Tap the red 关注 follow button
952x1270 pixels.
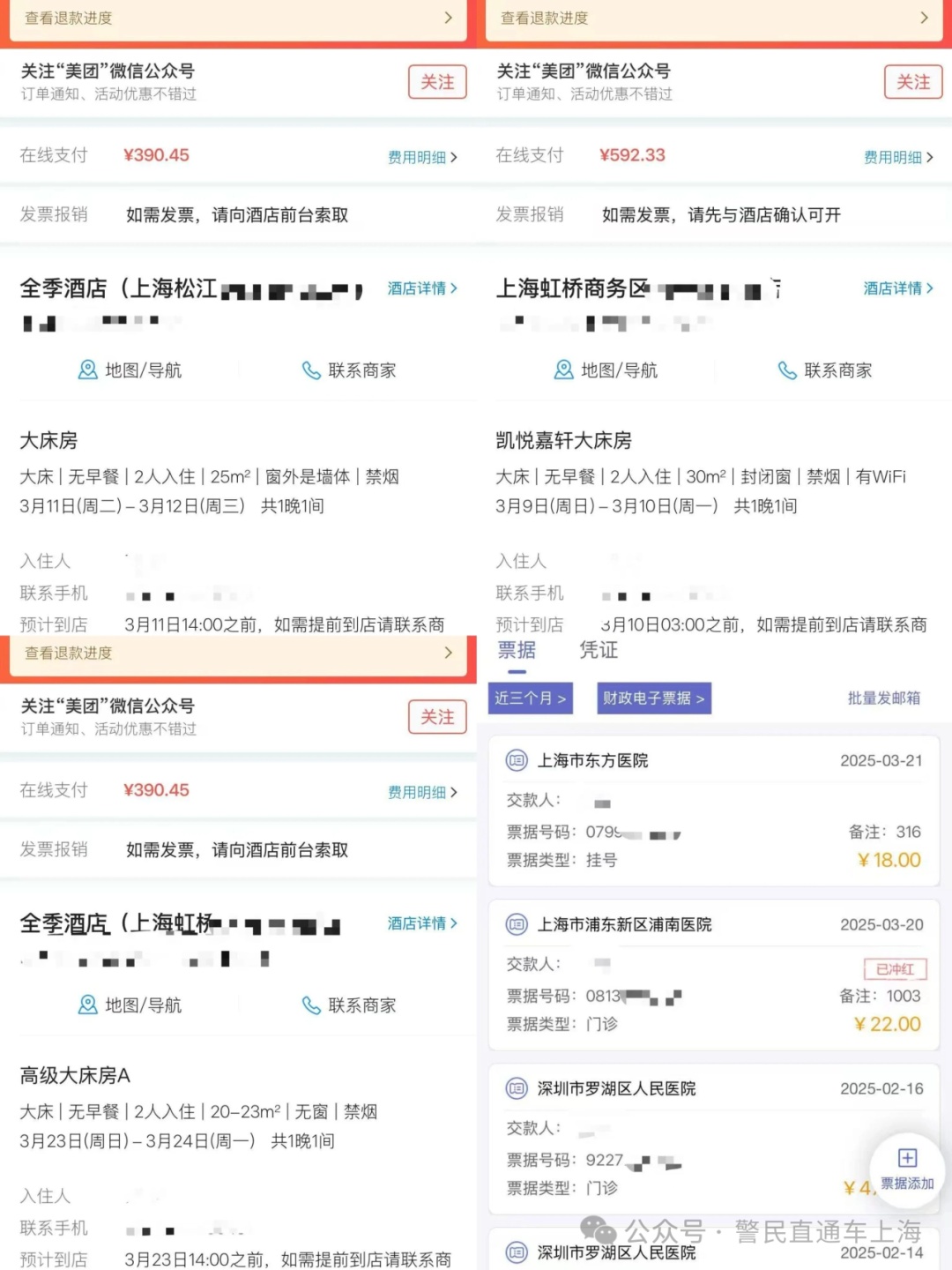point(437,82)
